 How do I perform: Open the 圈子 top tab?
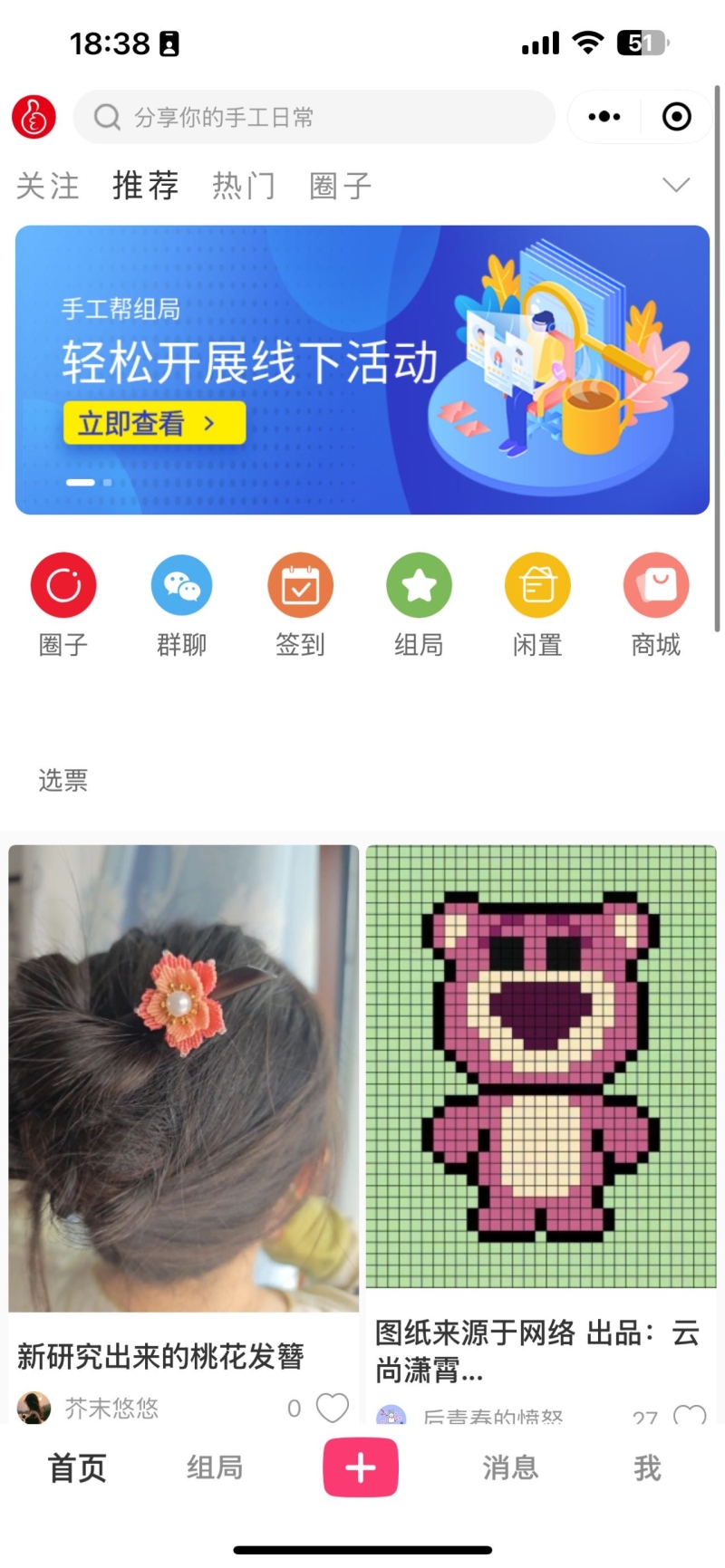pos(341,186)
